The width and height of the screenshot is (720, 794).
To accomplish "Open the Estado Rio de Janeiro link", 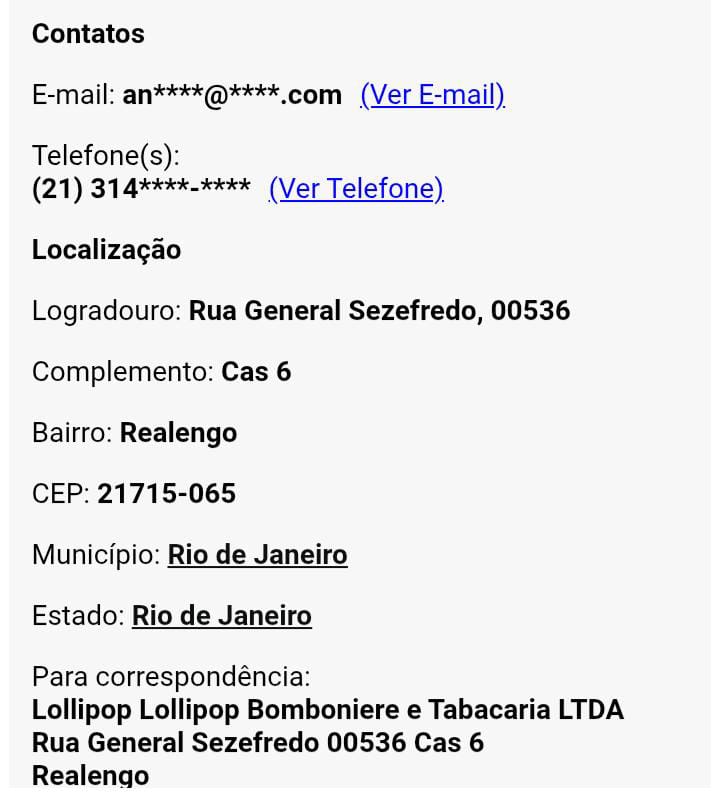I will click(x=221, y=615).
